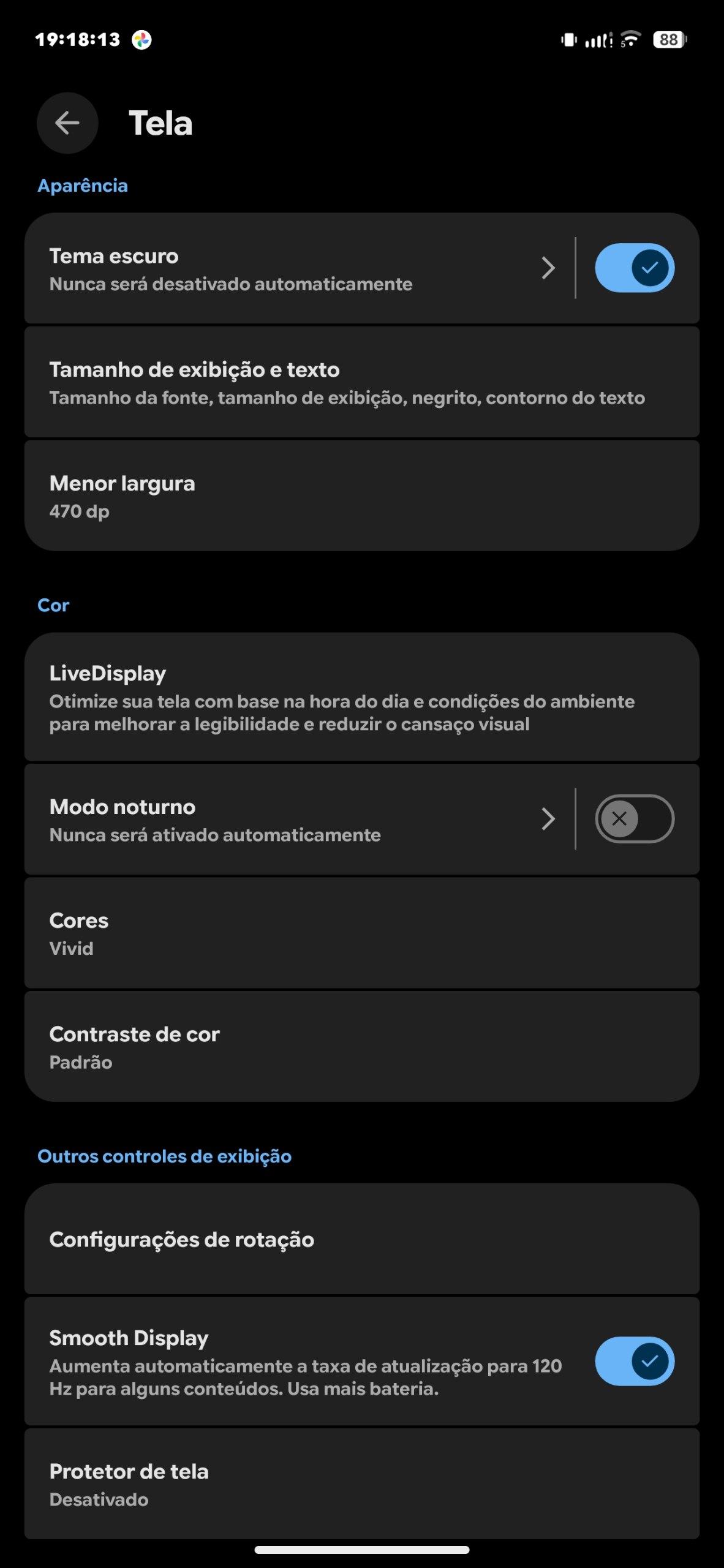The width and height of the screenshot is (724, 1568).
Task: Go back from the Tela screen
Action: point(67,123)
